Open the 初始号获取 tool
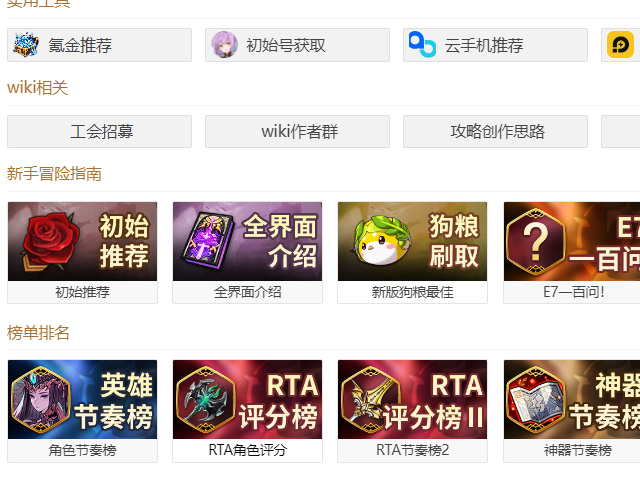 tap(297, 45)
